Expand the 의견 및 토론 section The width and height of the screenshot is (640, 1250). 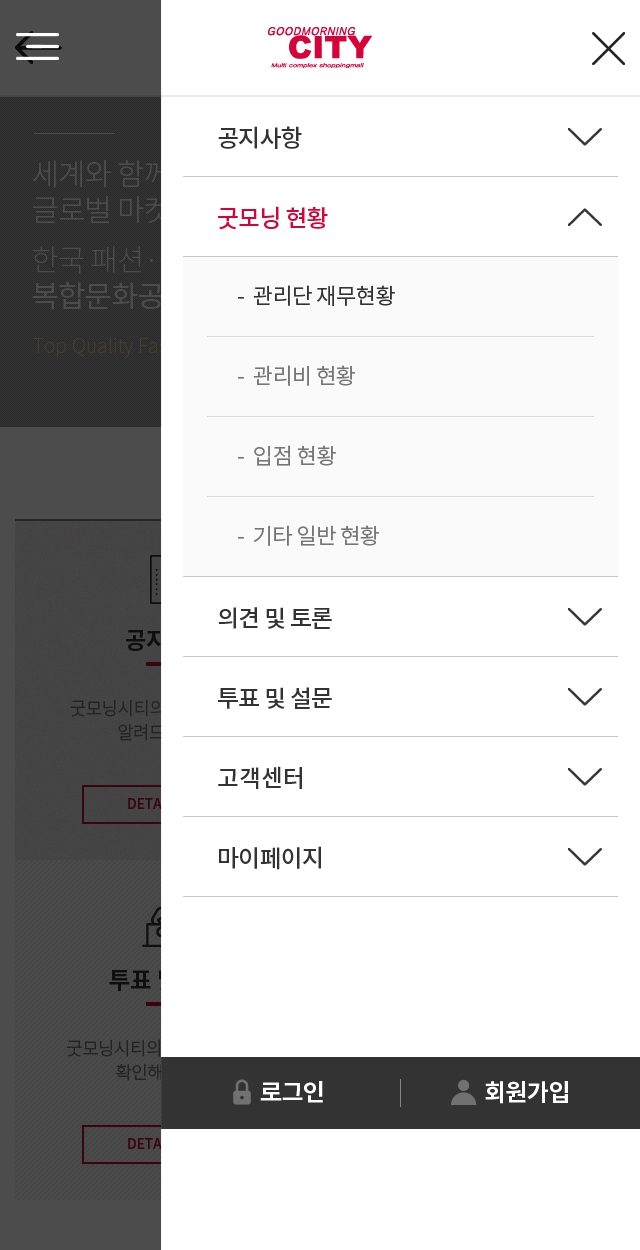click(x=400, y=617)
